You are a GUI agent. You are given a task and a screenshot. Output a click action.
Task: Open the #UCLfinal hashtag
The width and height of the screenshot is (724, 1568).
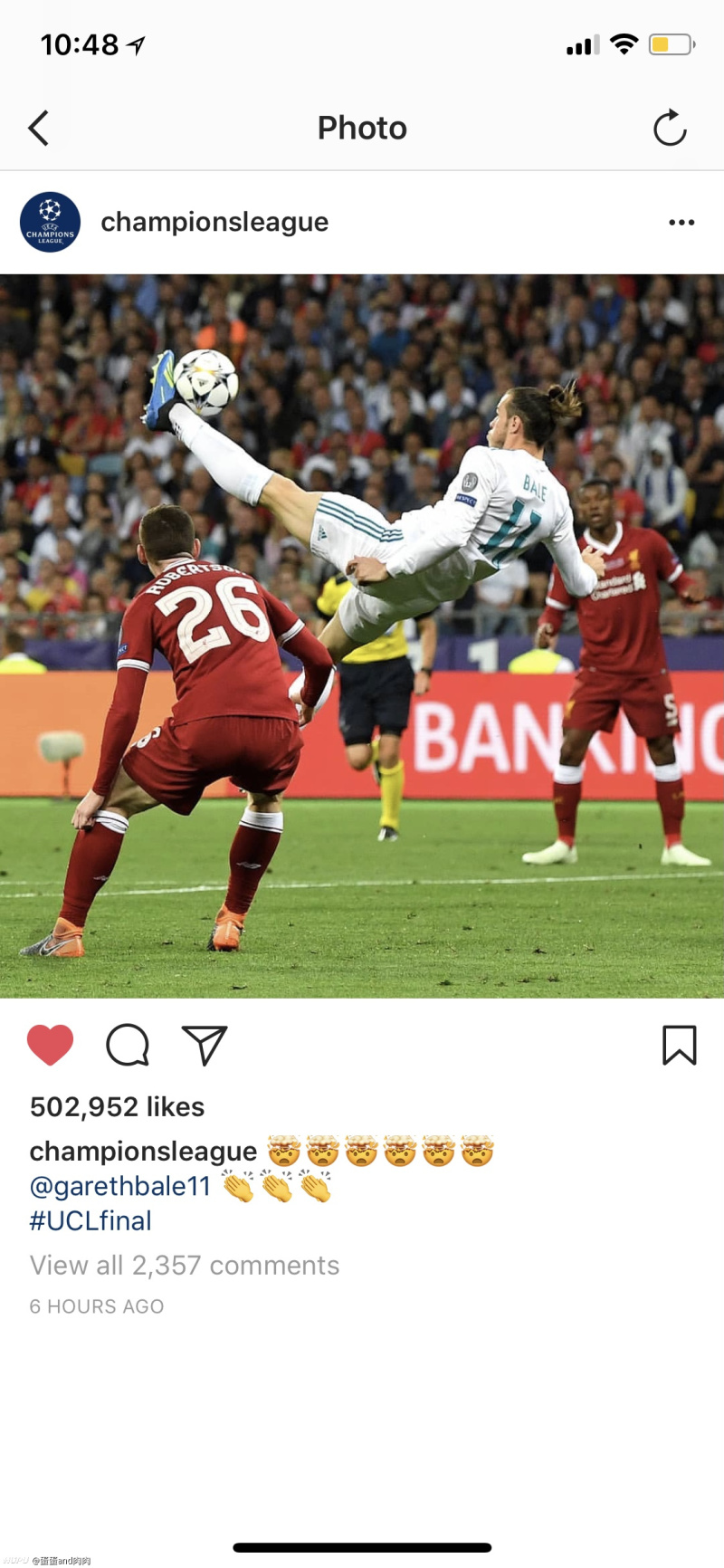(x=90, y=1220)
